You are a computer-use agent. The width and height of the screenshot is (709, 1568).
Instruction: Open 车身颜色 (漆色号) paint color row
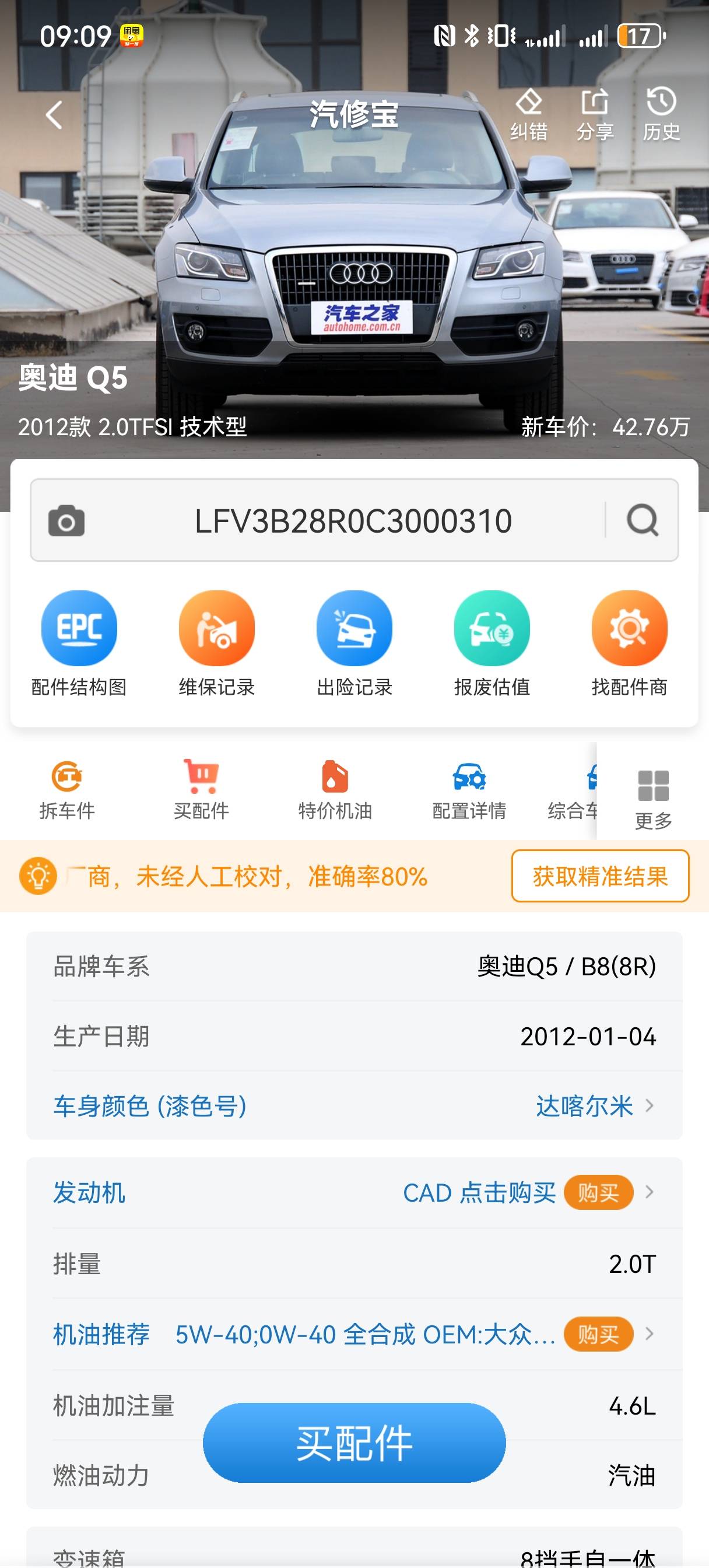coord(354,1105)
